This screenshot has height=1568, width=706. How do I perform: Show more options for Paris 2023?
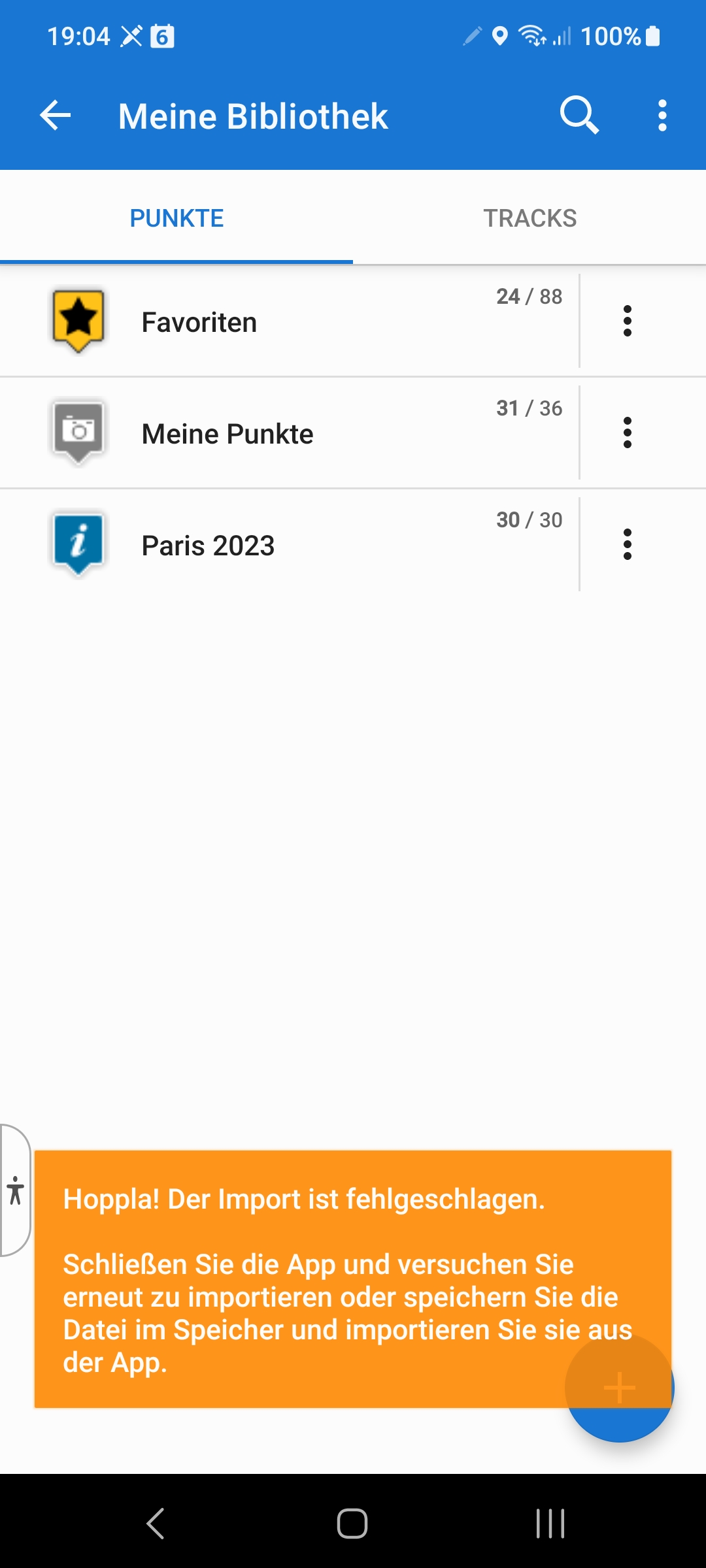point(628,544)
